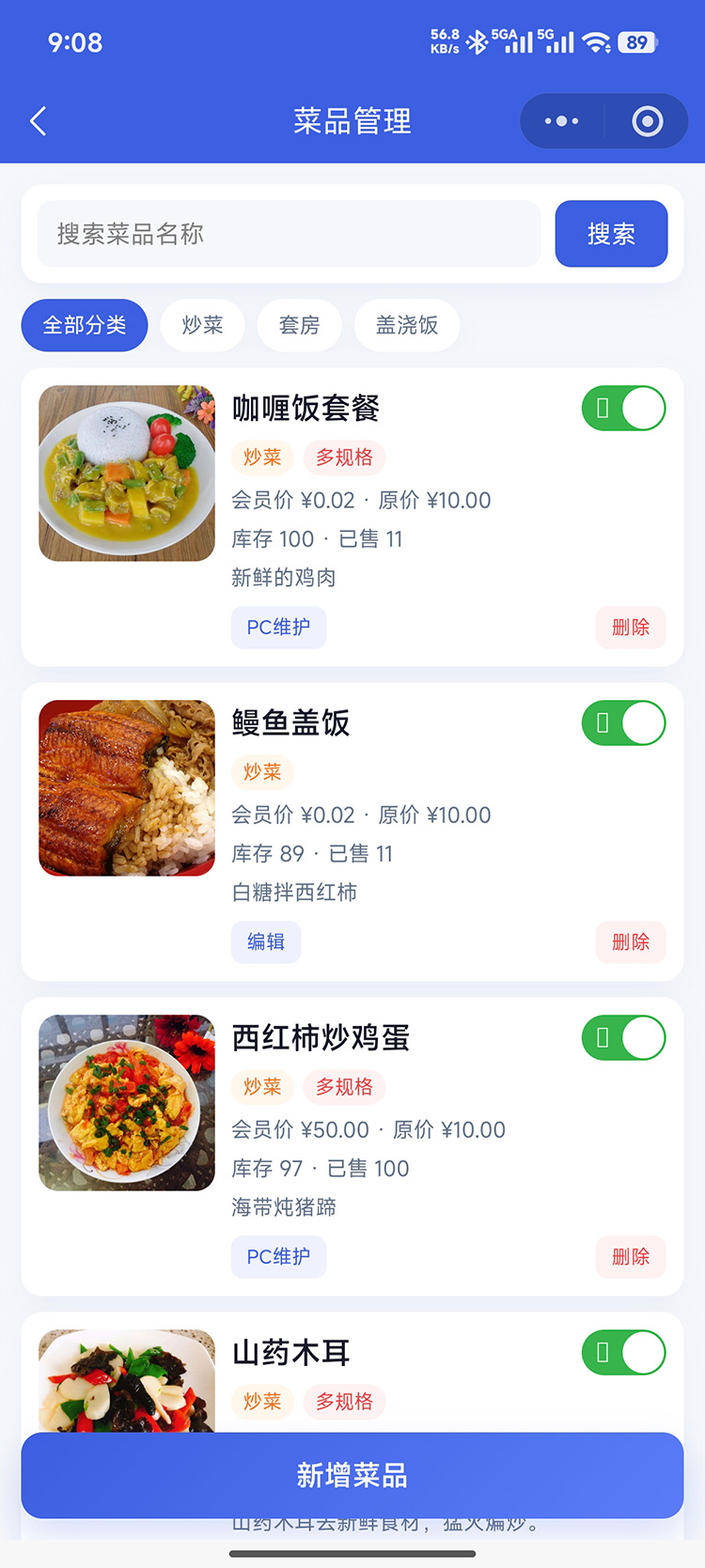The width and height of the screenshot is (705, 1568).
Task: Tap PC维护 under 西红柿炒鸡蛋
Action: (x=278, y=1257)
